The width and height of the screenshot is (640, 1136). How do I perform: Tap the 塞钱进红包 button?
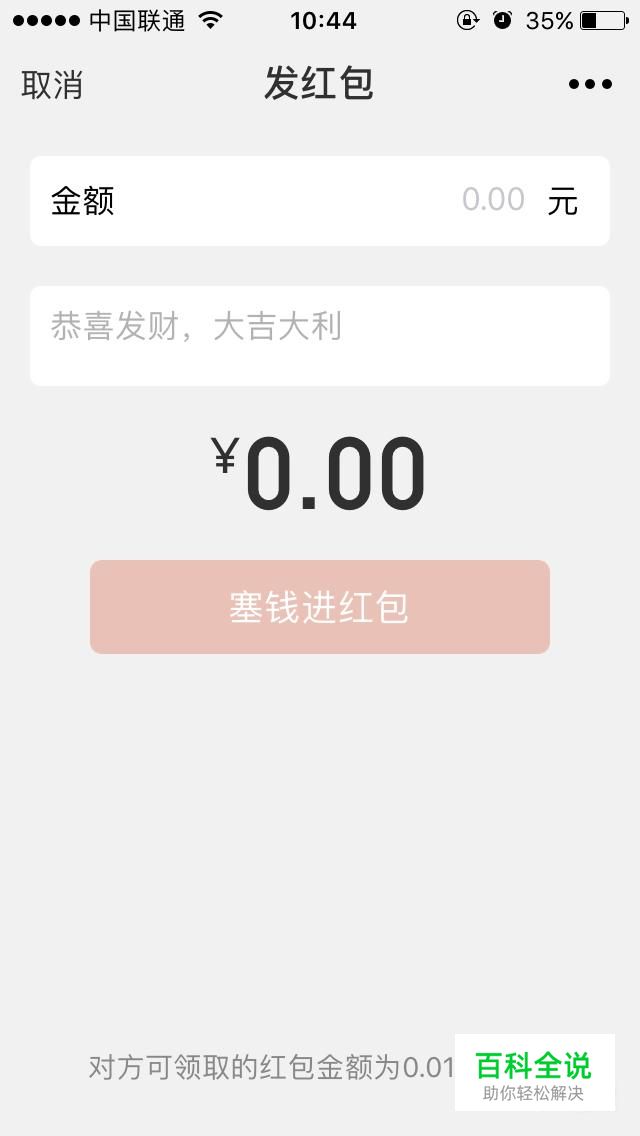click(x=320, y=606)
